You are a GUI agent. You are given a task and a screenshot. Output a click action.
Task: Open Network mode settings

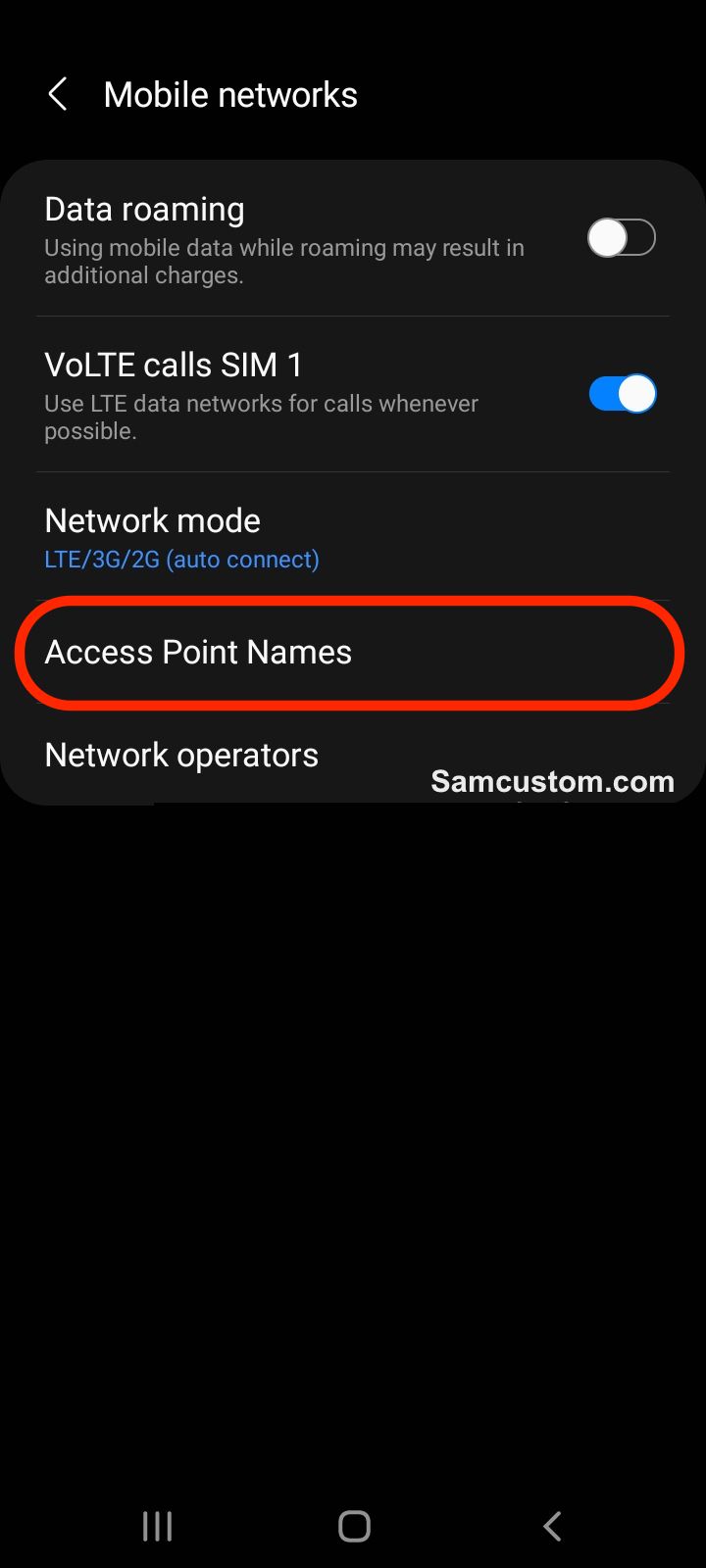tap(353, 537)
